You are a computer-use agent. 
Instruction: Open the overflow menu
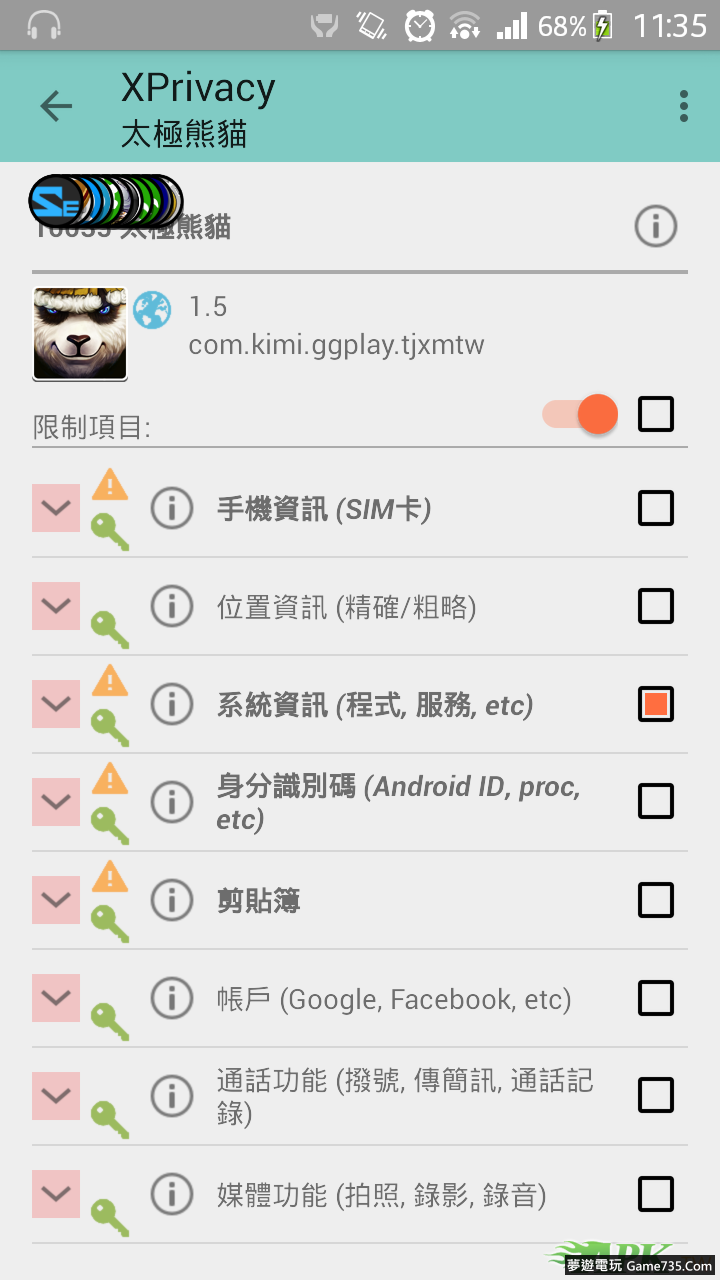click(683, 106)
